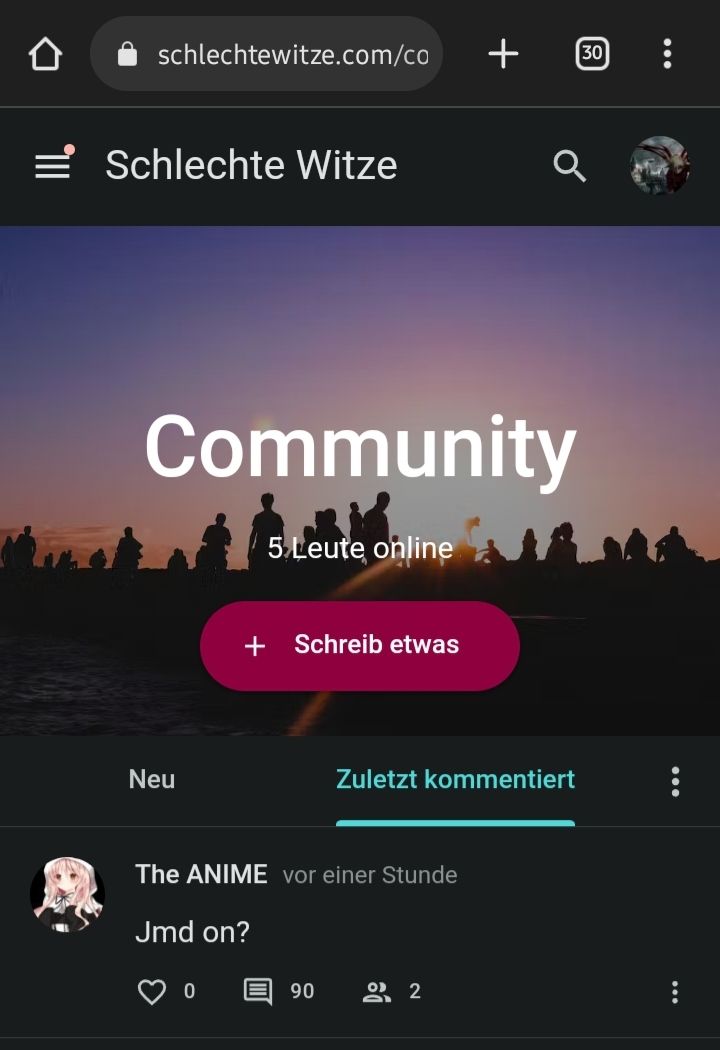Search Schlechte Witze with the magnifier
This screenshot has width=720, height=1050.
pos(570,166)
